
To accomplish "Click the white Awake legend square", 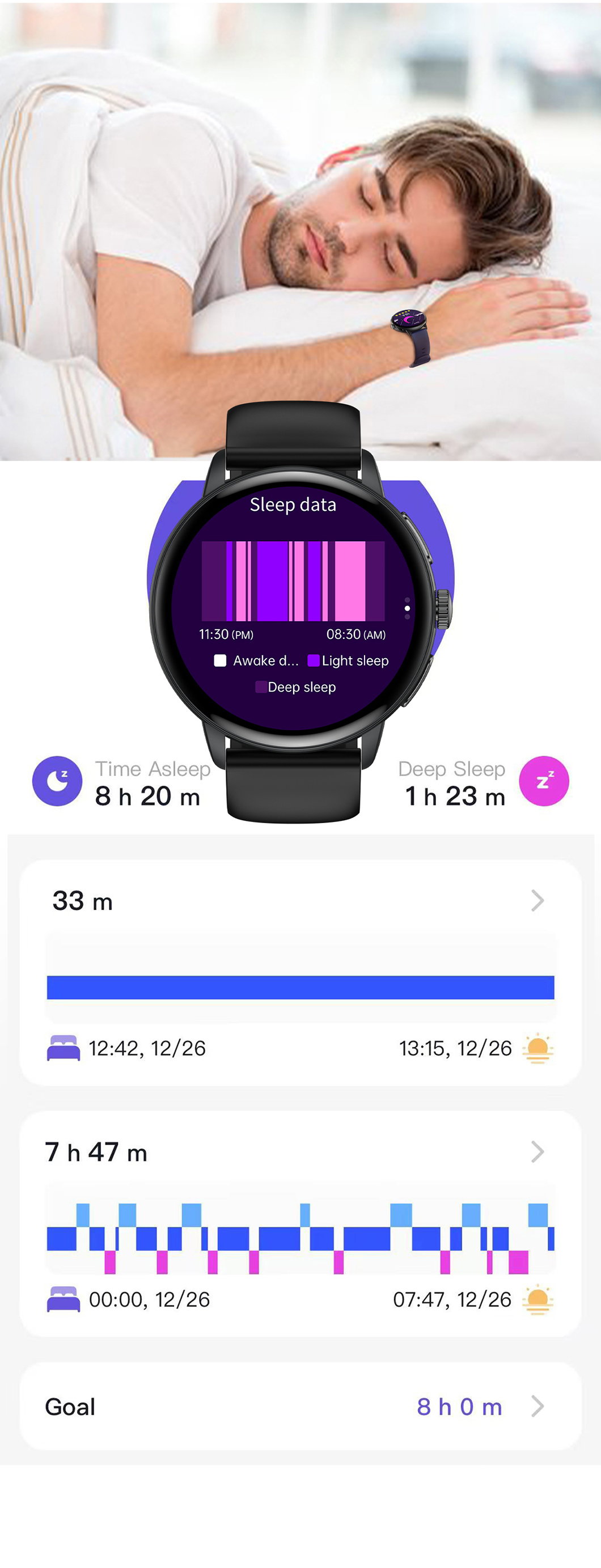I will pos(221,660).
